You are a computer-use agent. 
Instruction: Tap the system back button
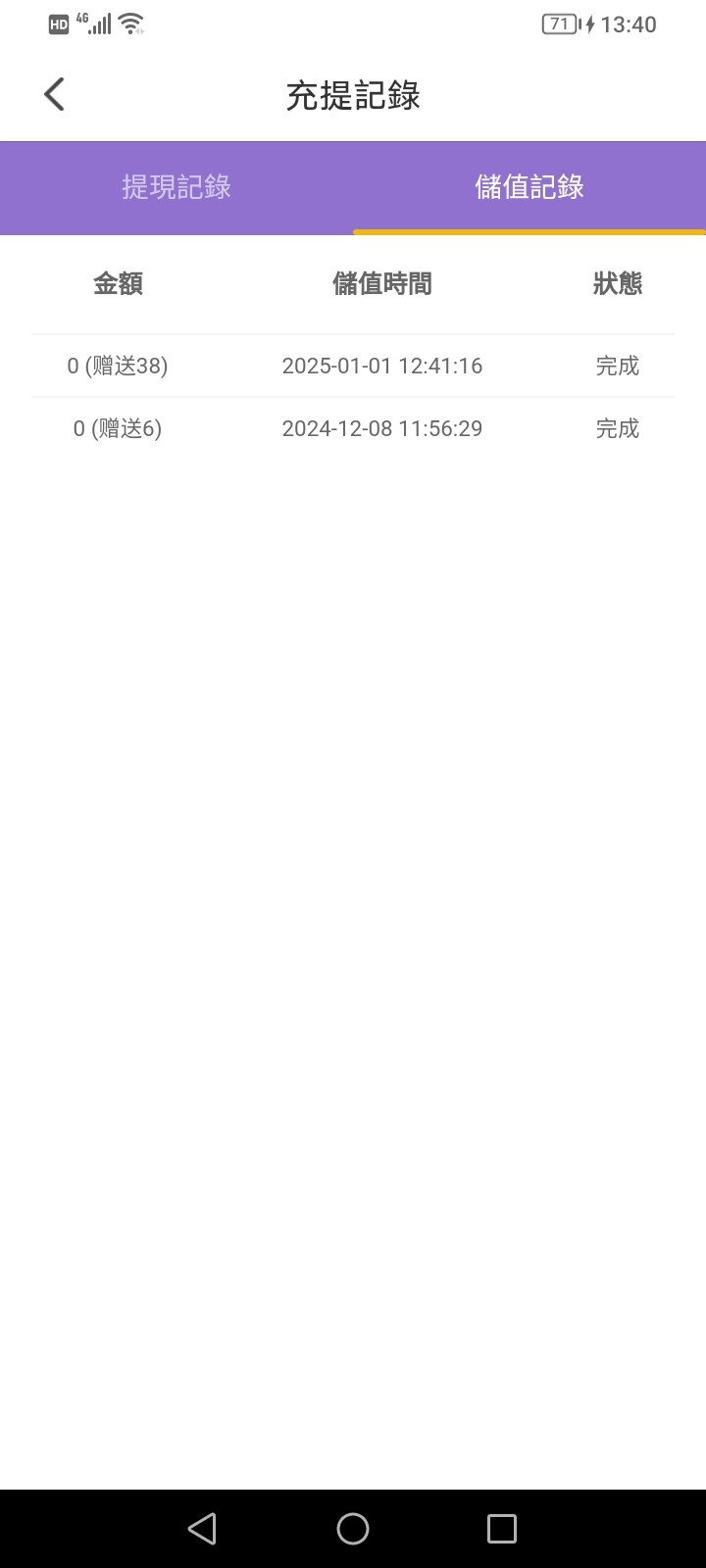click(202, 1529)
